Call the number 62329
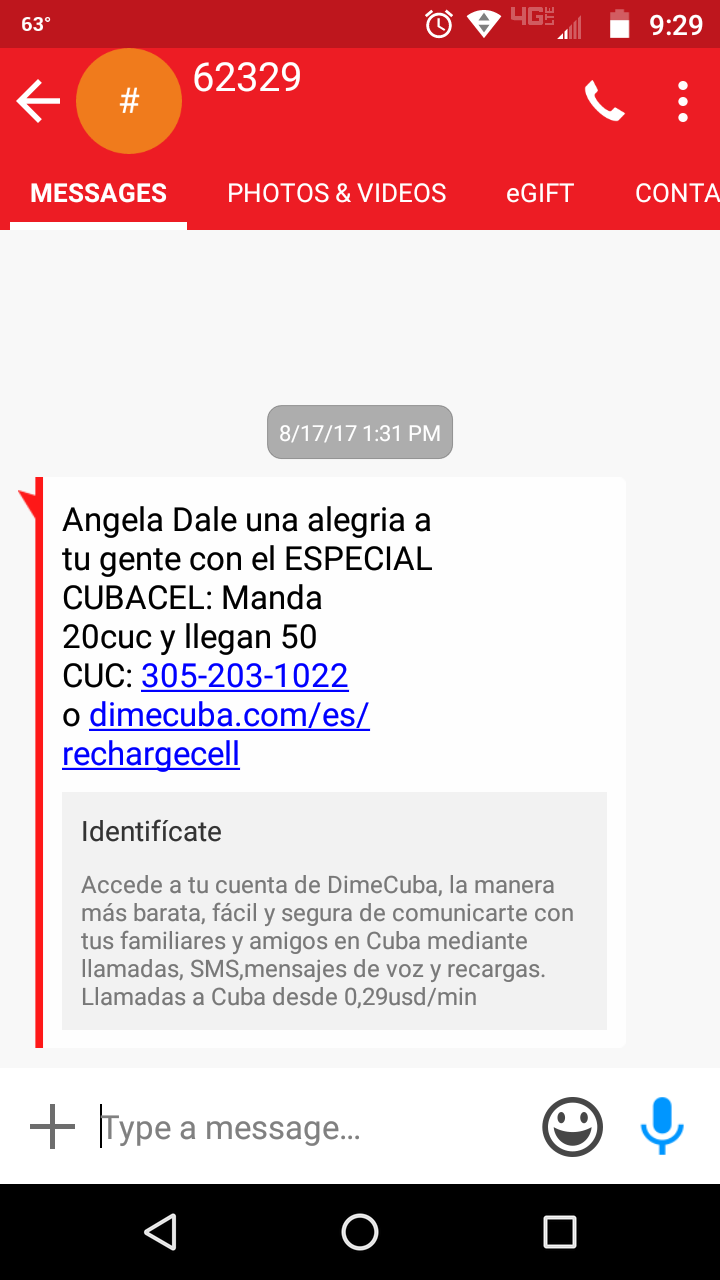The width and height of the screenshot is (720, 1280). point(604,101)
